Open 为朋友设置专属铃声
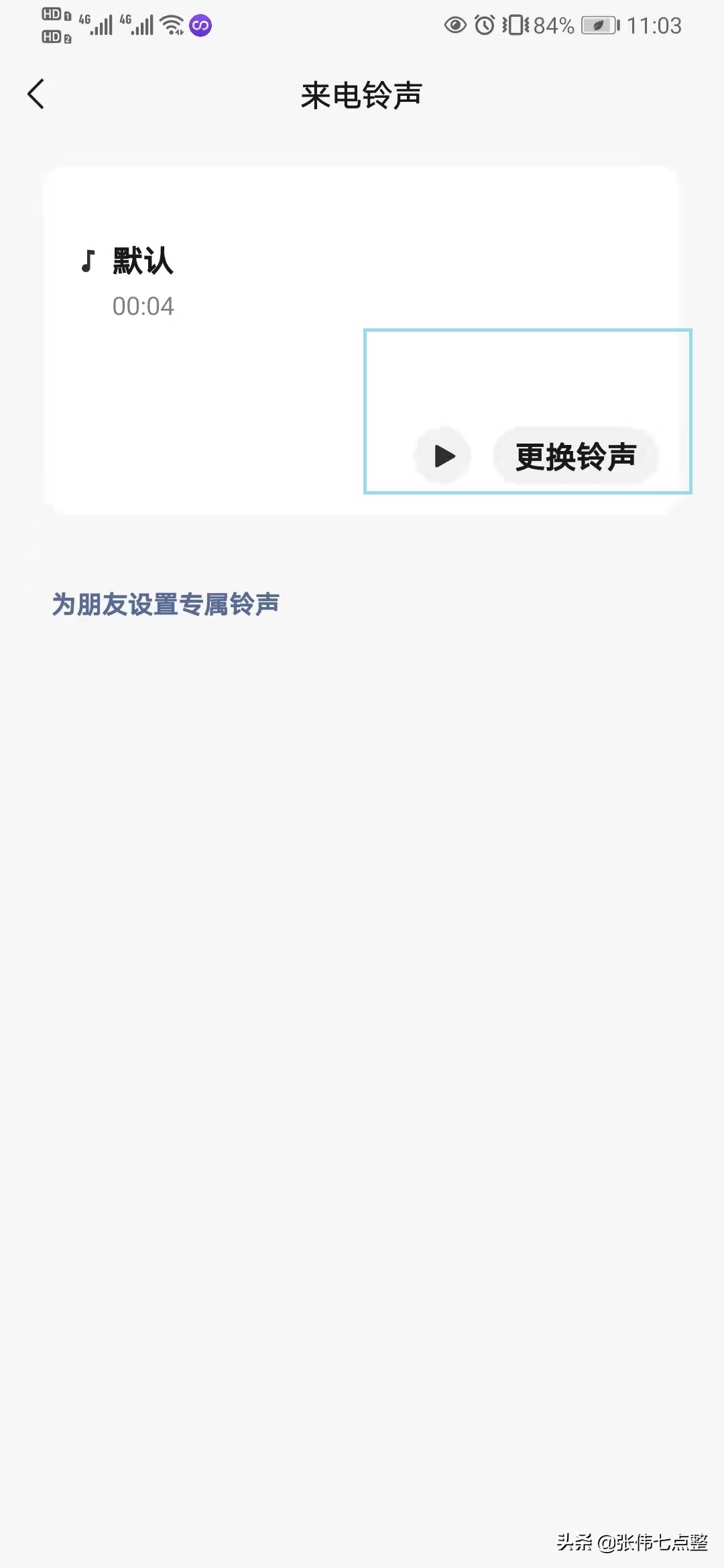Screen dimensions: 724x1568 coord(167,604)
